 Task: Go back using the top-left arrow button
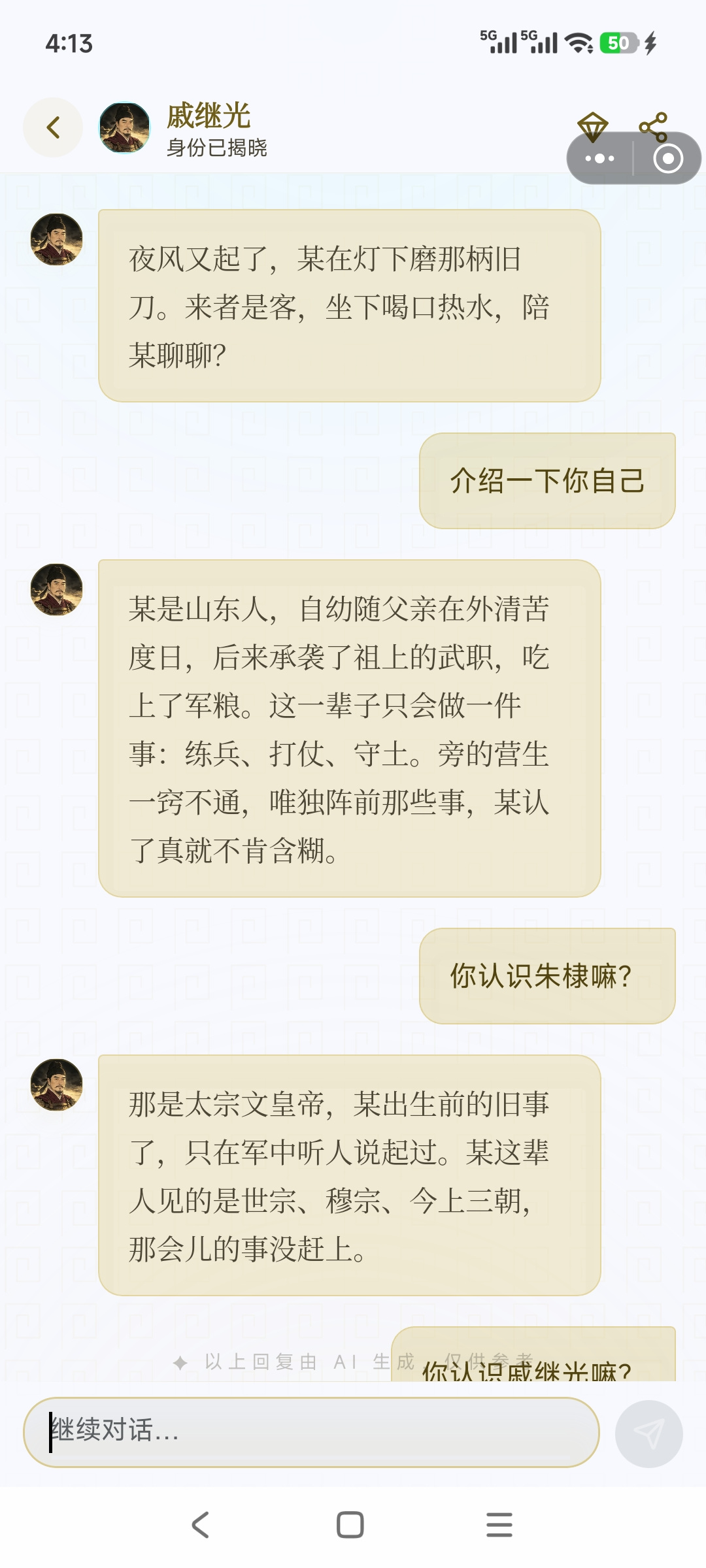(53, 127)
